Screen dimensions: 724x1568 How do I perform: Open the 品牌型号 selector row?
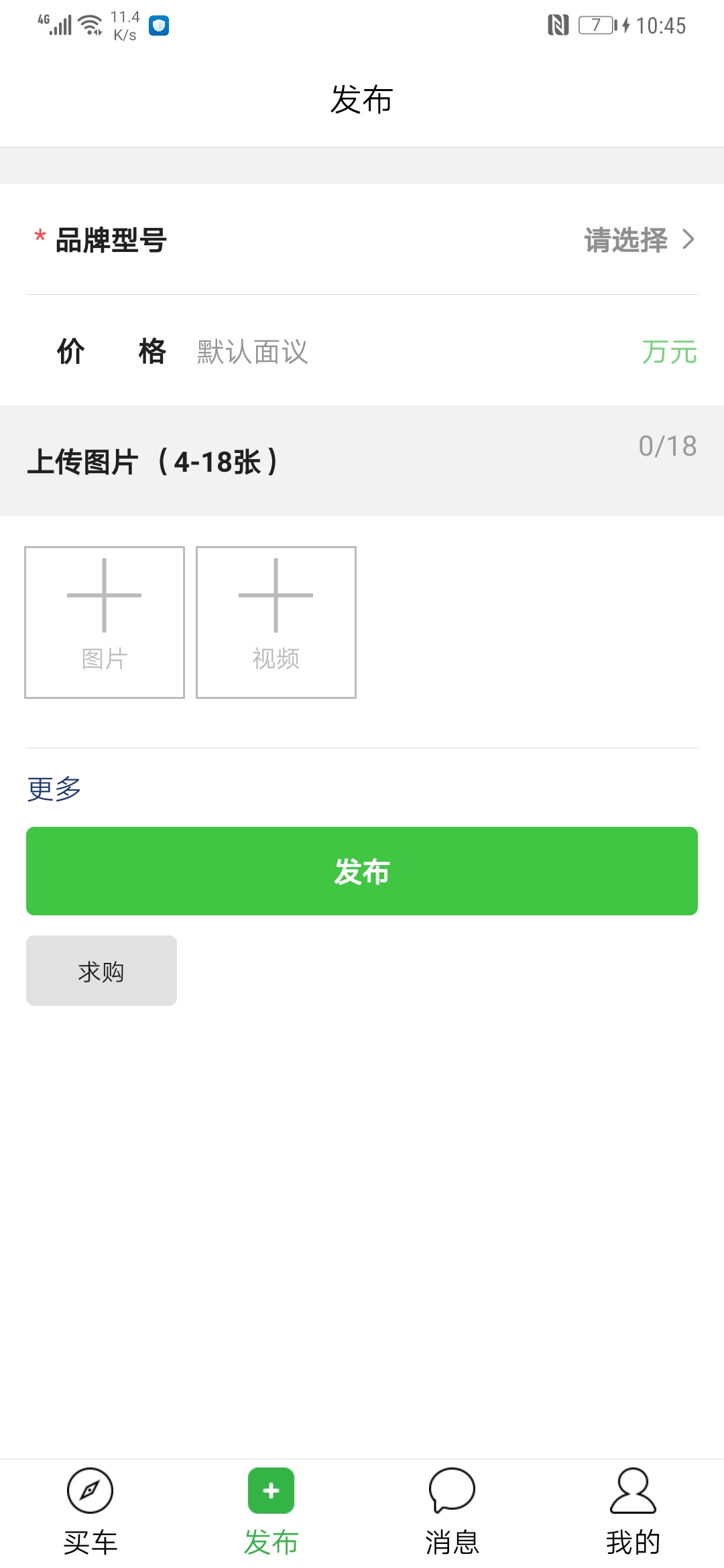tap(362, 240)
